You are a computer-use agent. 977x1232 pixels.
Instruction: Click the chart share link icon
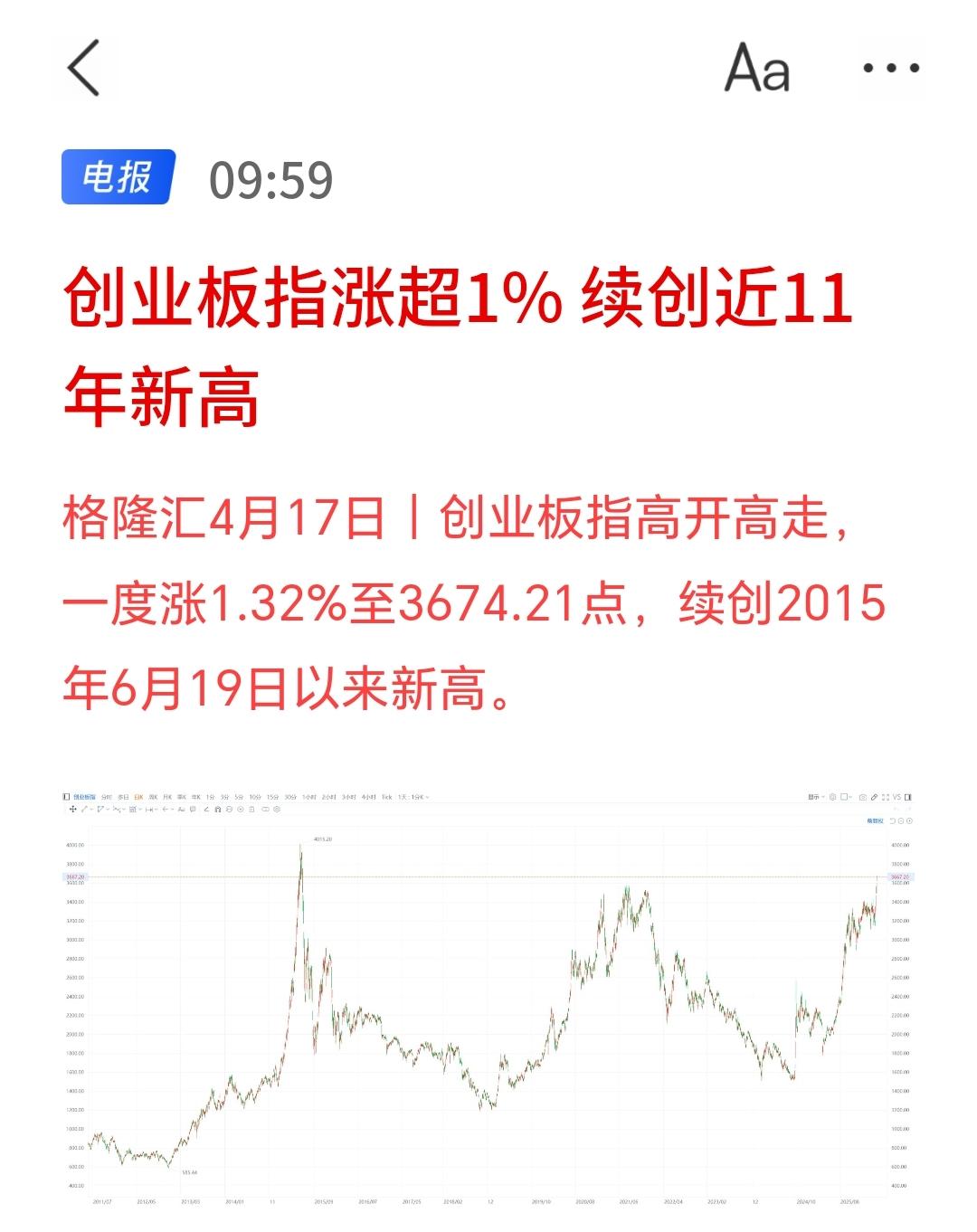point(874,797)
